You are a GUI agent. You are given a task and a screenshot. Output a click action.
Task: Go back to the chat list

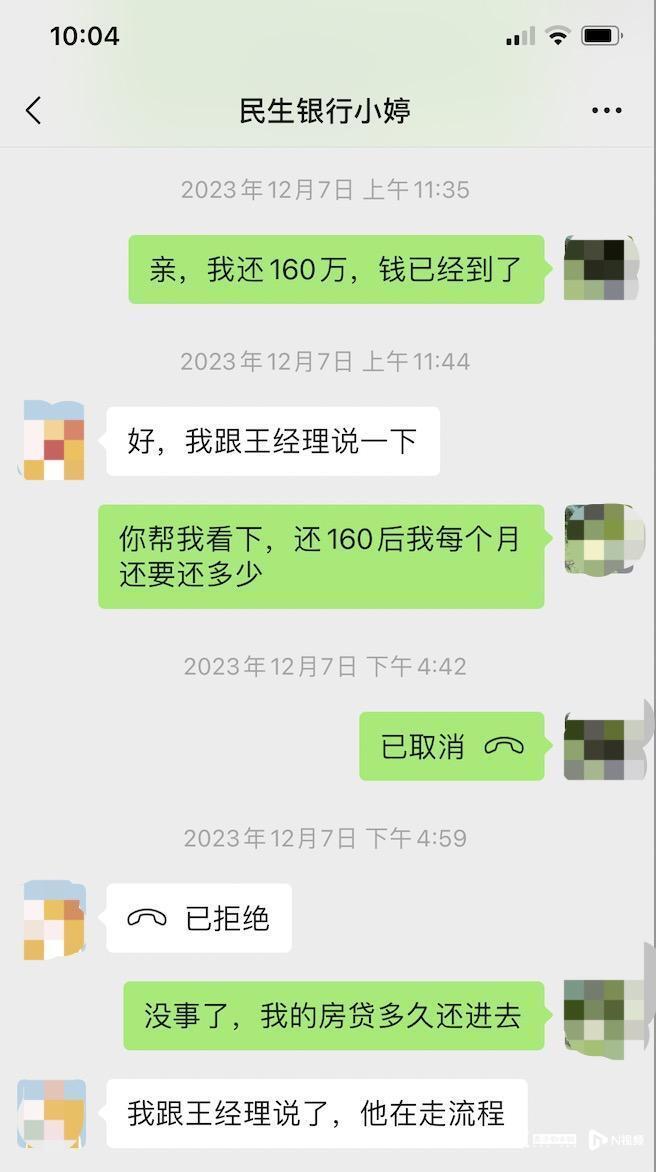pos(34,111)
